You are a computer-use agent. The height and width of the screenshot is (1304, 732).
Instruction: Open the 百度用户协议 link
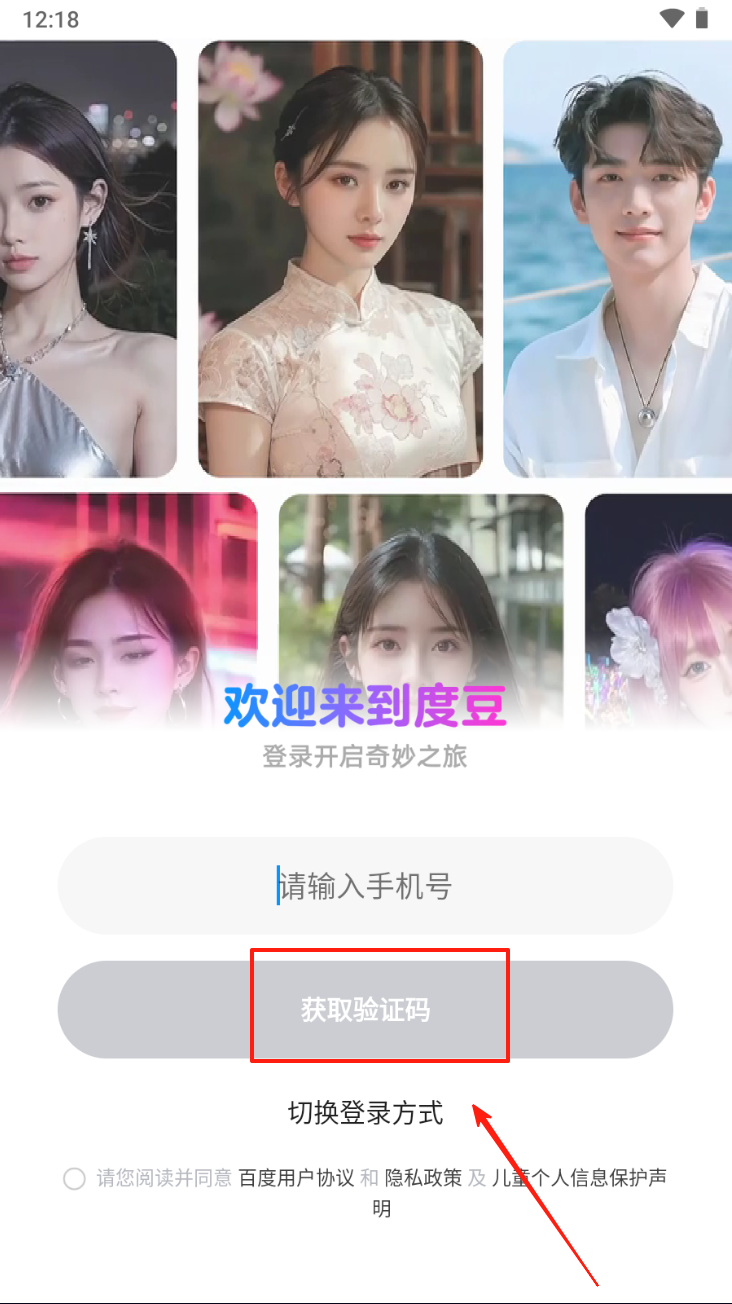pyautogui.click(x=296, y=1178)
